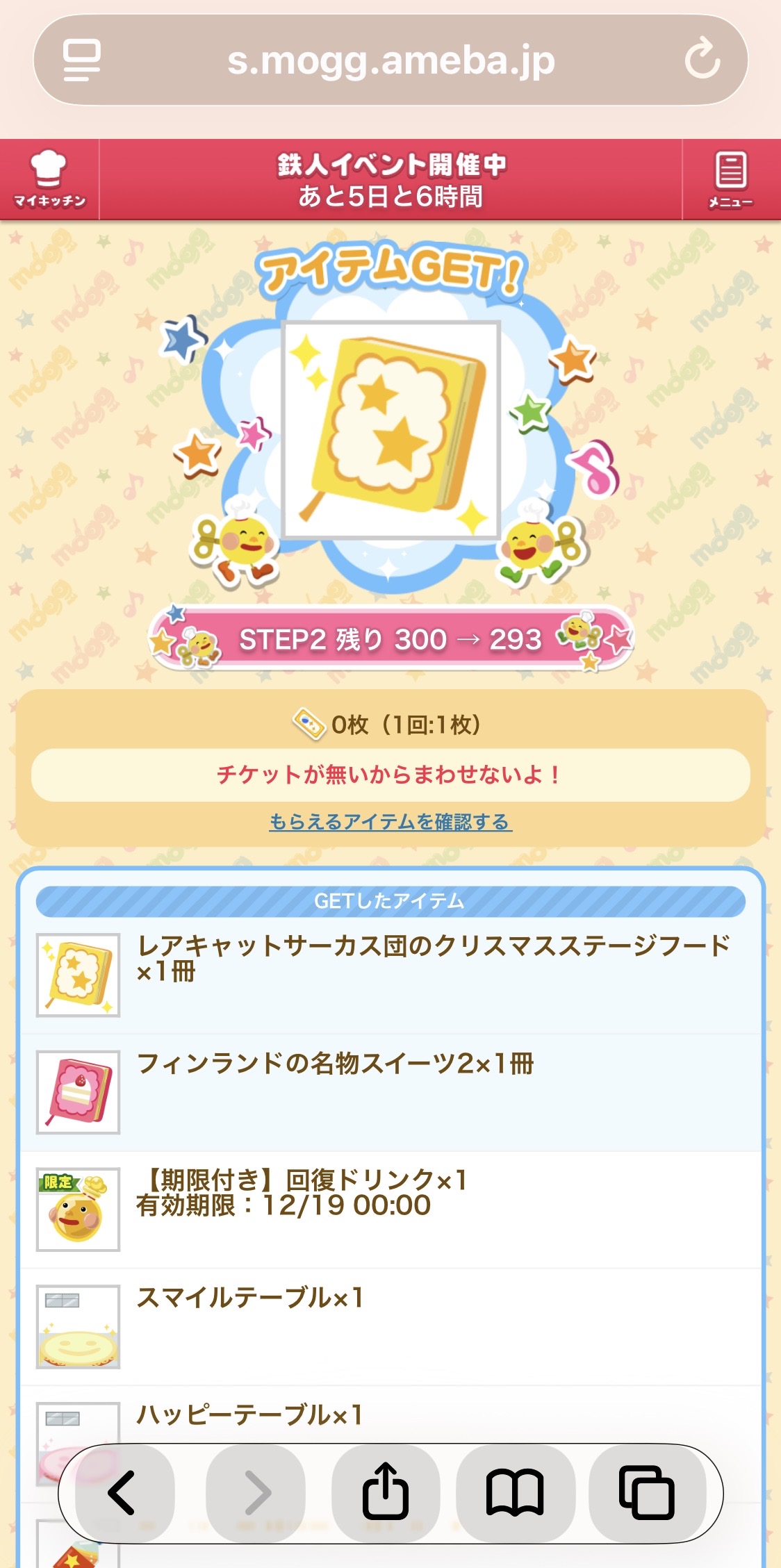Open もらえるアイテムを確認する link

(x=390, y=822)
